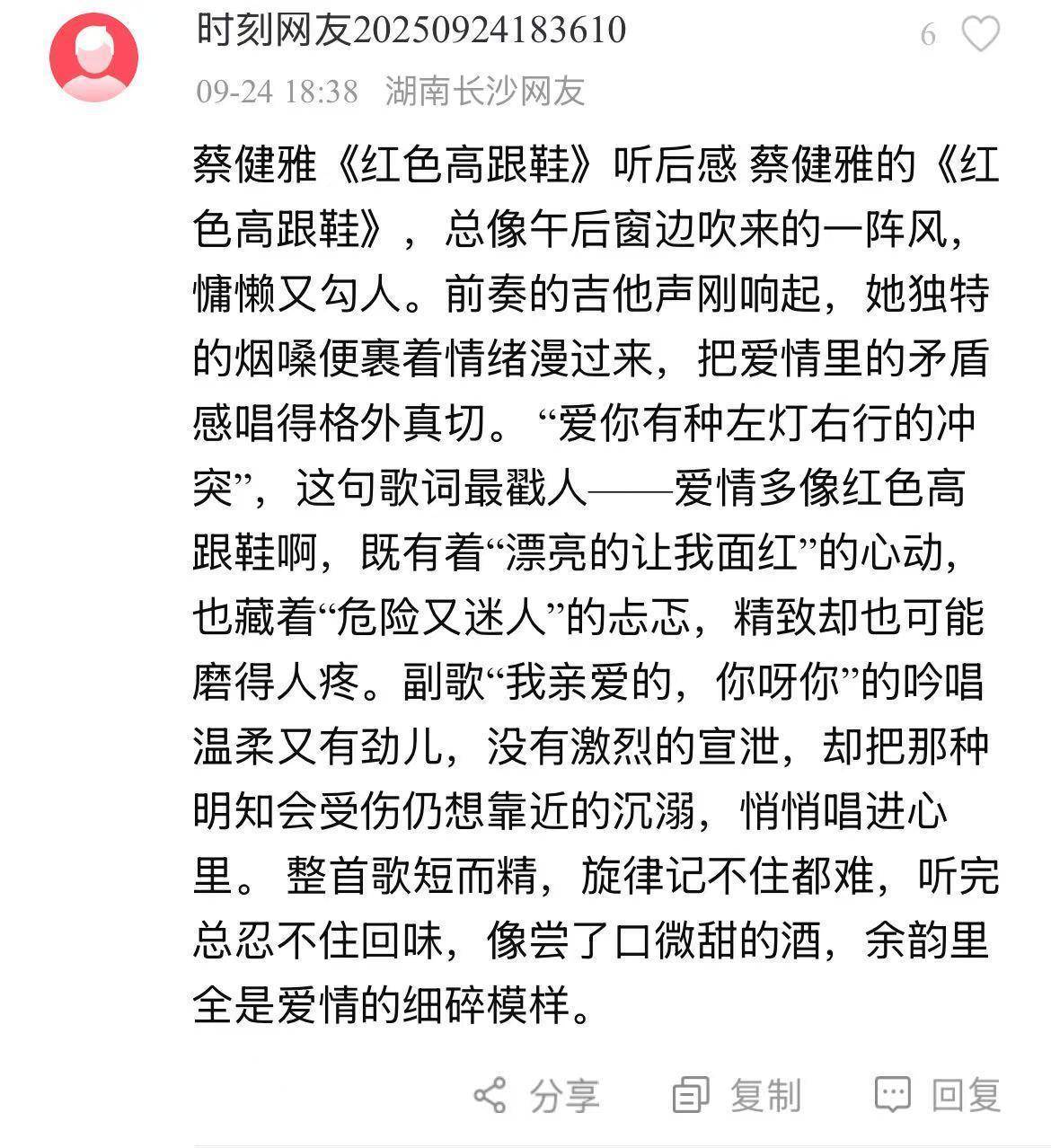
Task: Open the commenter's avatar profile
Action: pos(93,57)
